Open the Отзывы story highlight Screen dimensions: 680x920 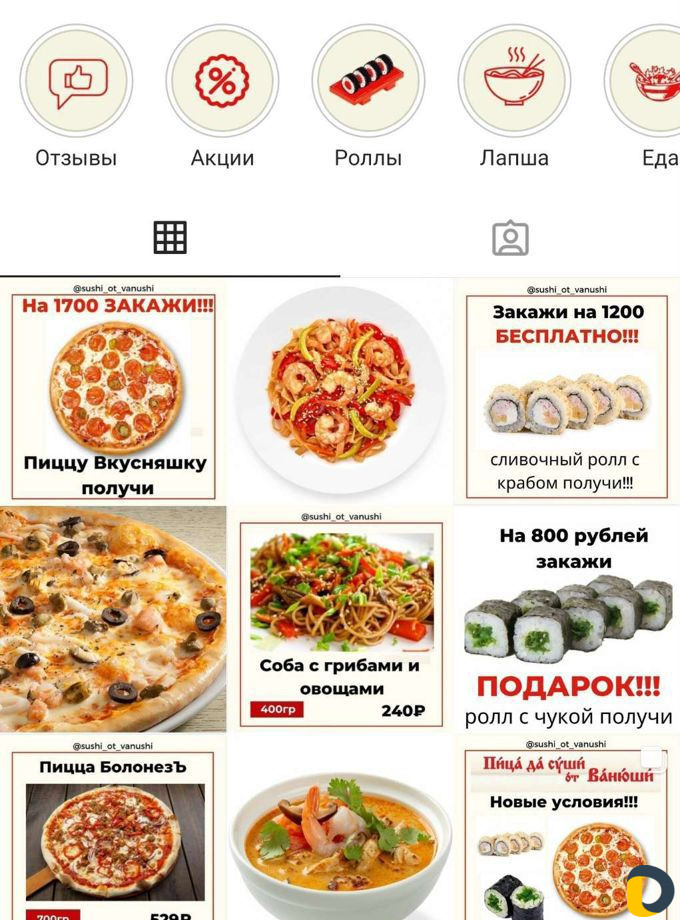point(76,81)
